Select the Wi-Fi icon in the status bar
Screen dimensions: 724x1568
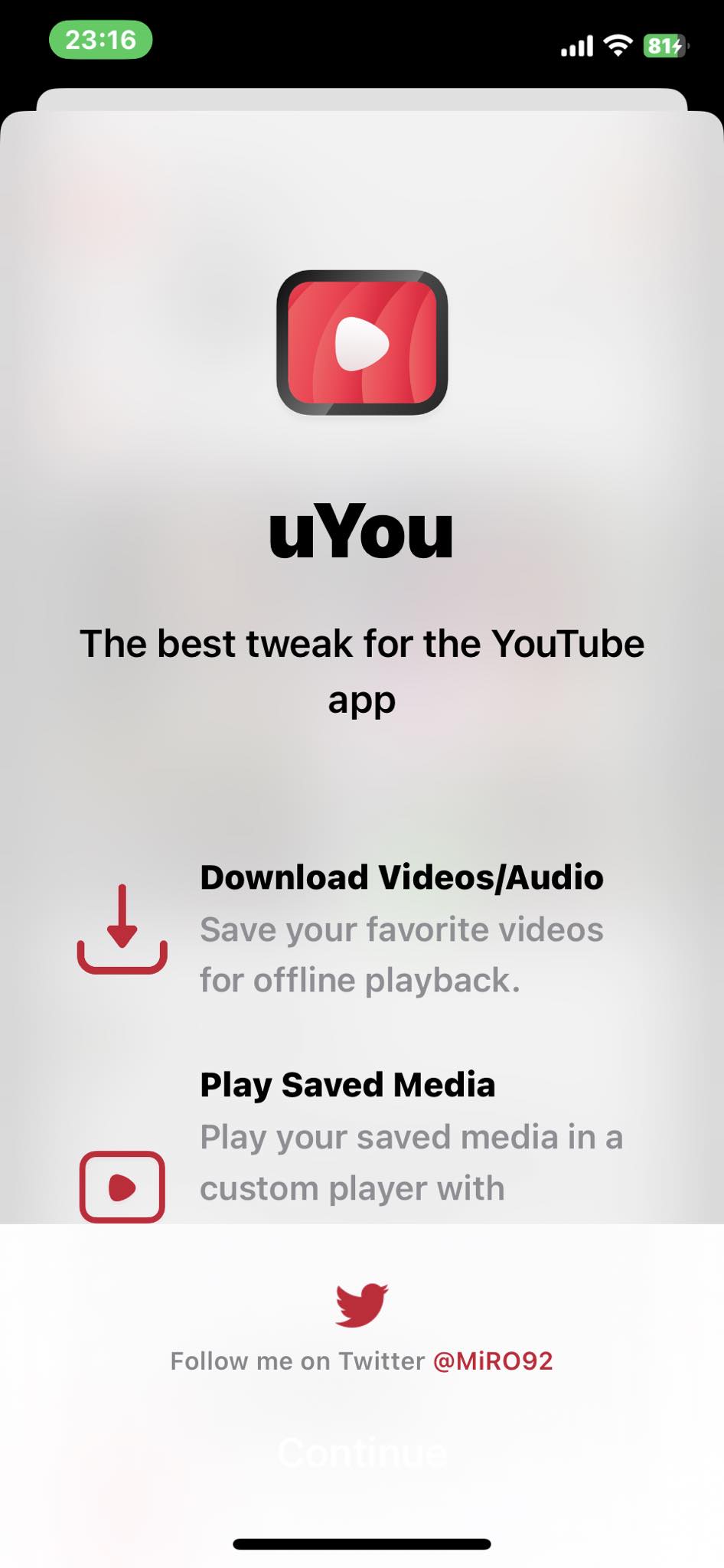point(617,44)
